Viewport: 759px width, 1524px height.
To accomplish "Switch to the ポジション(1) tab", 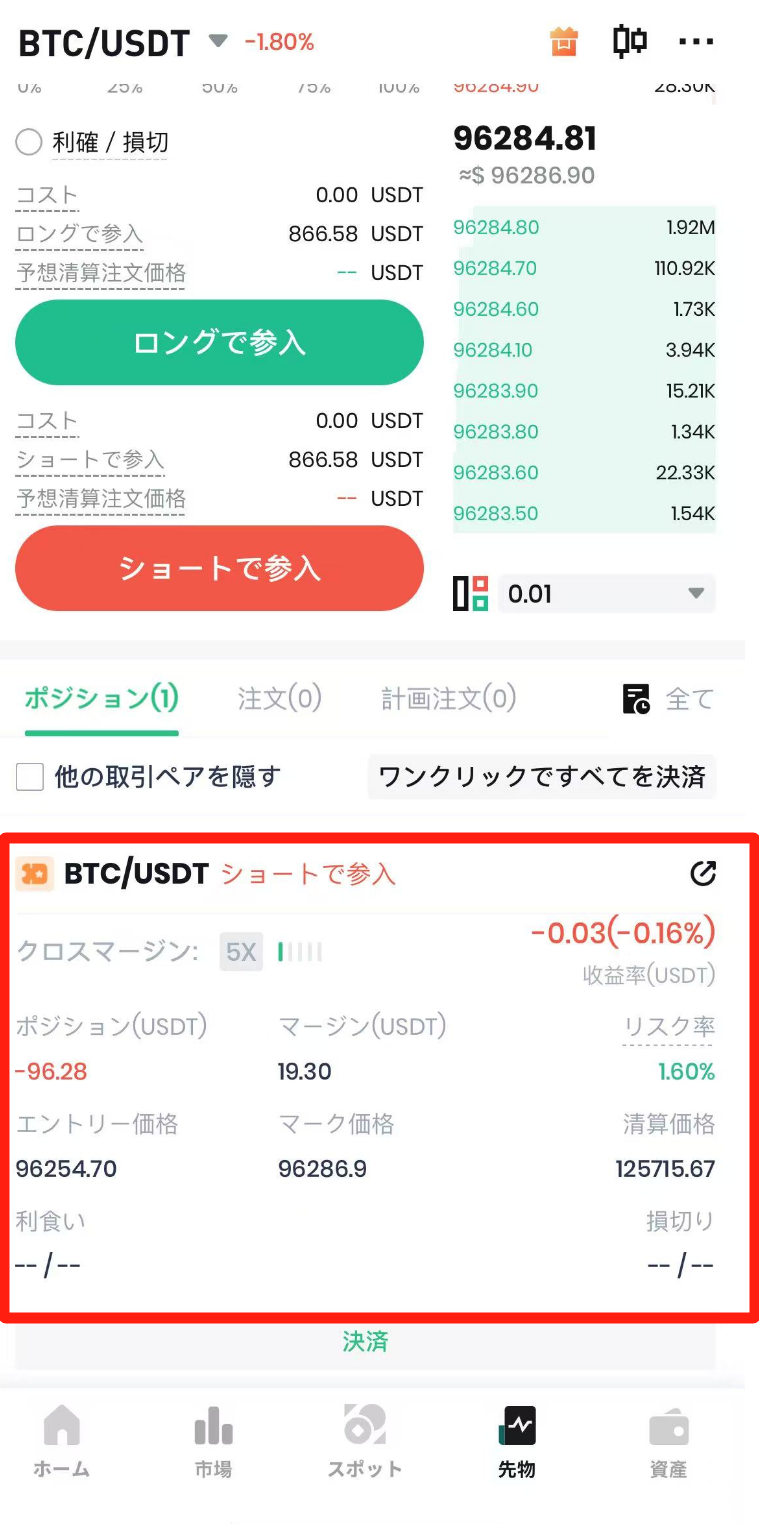I will pos(101,698).
